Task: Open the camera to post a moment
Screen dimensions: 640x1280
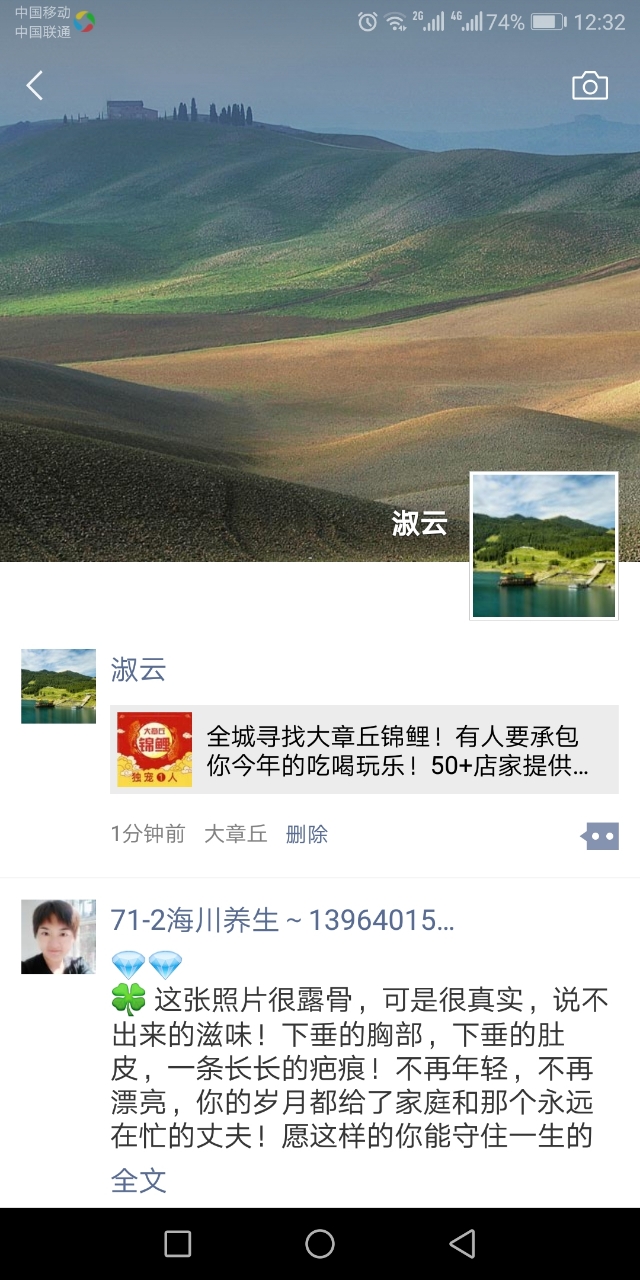Action: (x=589, y=86)
